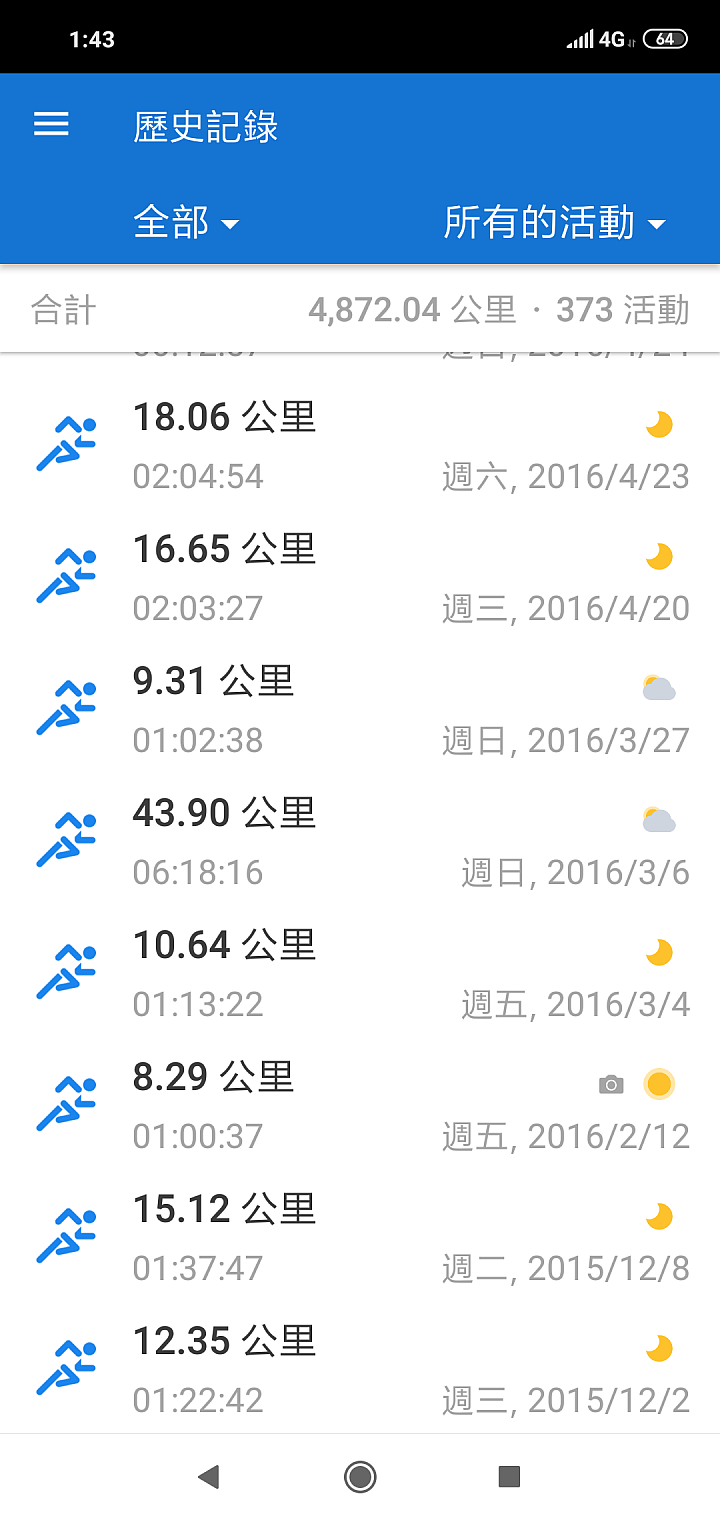
Task: Expand the 所有的活動 activity filter
Action: [555, 222]
